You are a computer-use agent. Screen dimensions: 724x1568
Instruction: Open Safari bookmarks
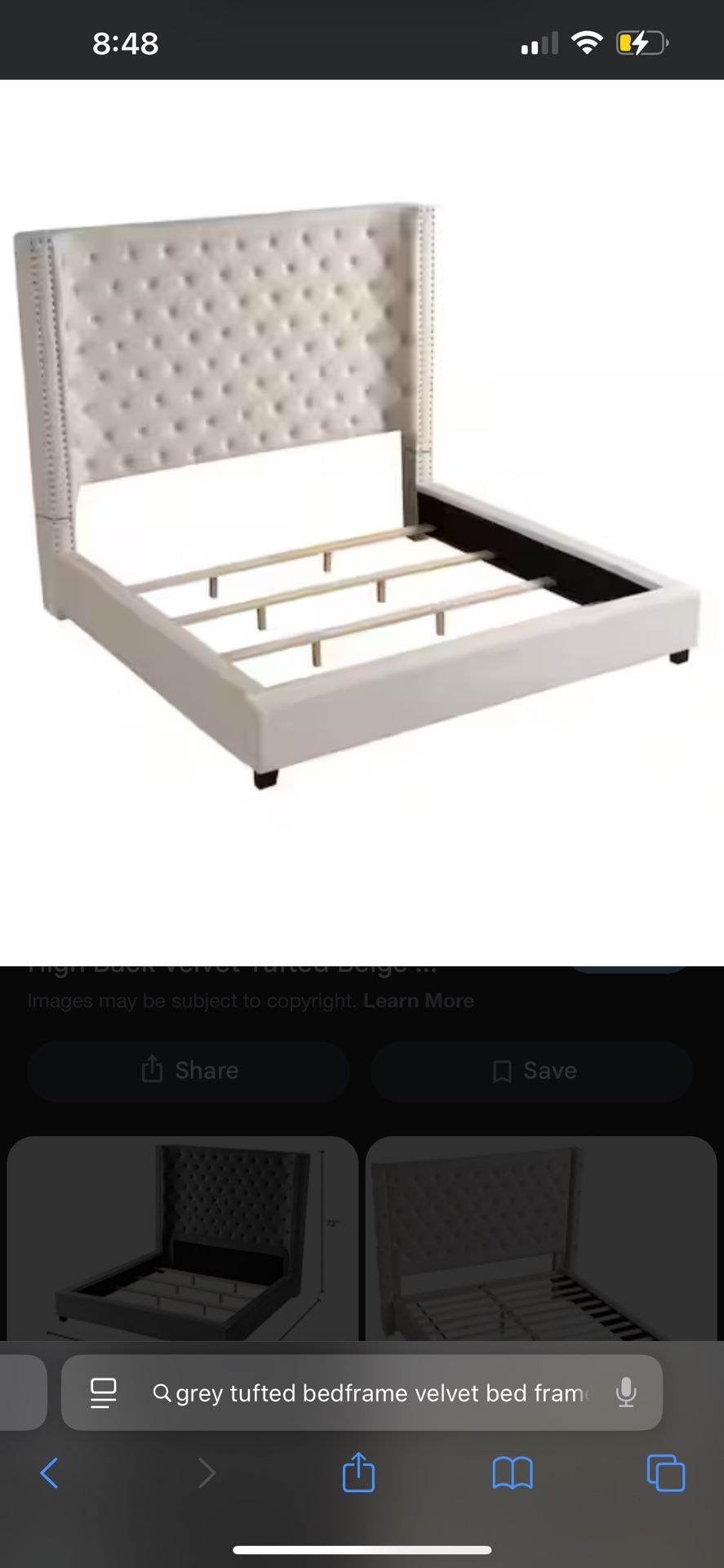512,1472
